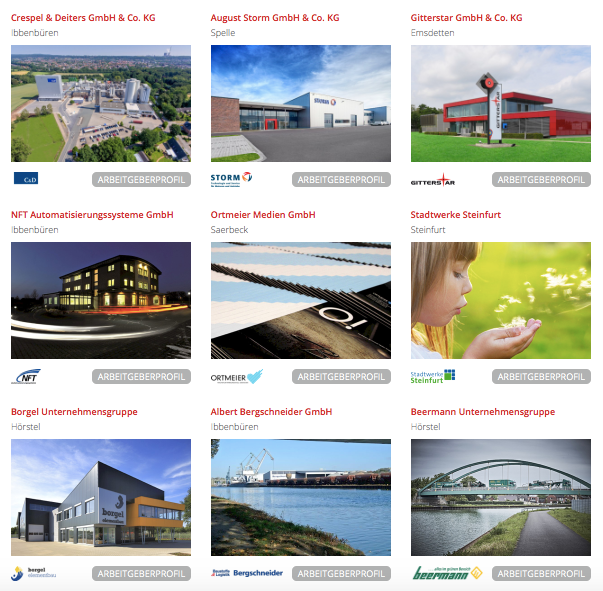This screenshot has height=591, width=603.
Task: Tap the Crespel & Deiters aerial photo
Action: (101, 103)
